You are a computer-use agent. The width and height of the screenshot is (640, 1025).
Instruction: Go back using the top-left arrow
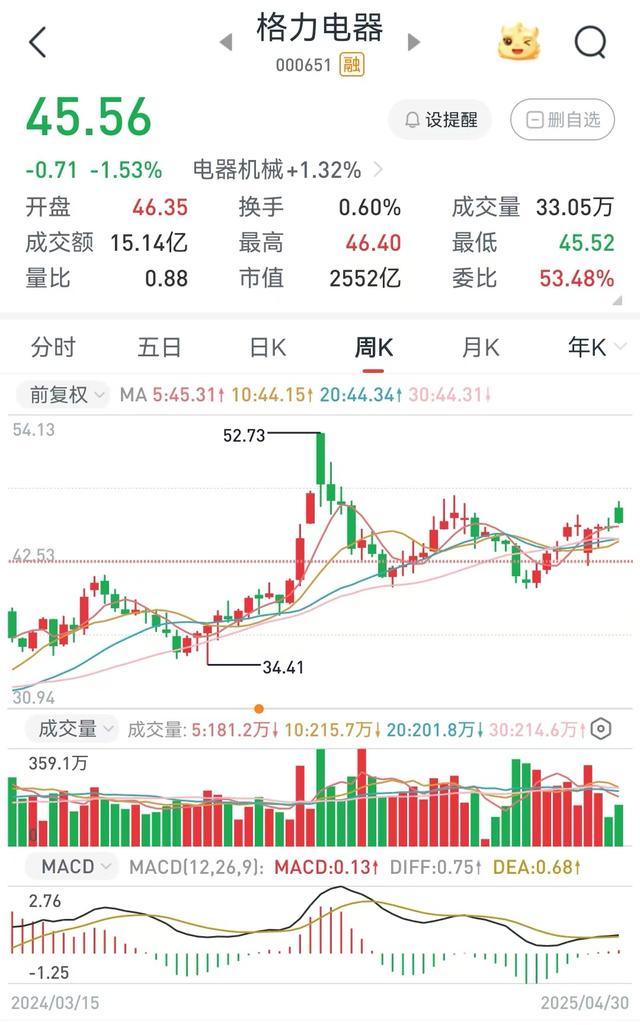[x=38, y=42]
